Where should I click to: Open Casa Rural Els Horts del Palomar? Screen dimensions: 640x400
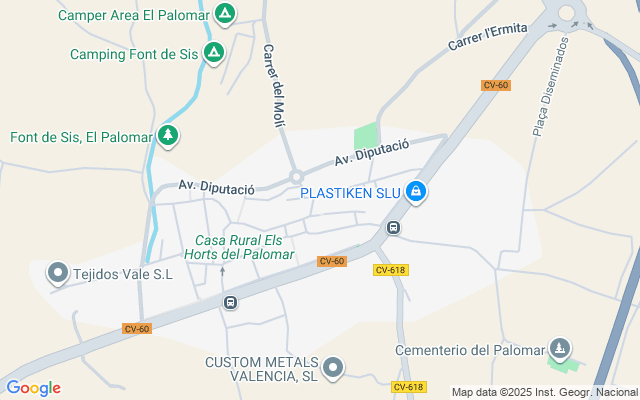[x=239, y=247]
